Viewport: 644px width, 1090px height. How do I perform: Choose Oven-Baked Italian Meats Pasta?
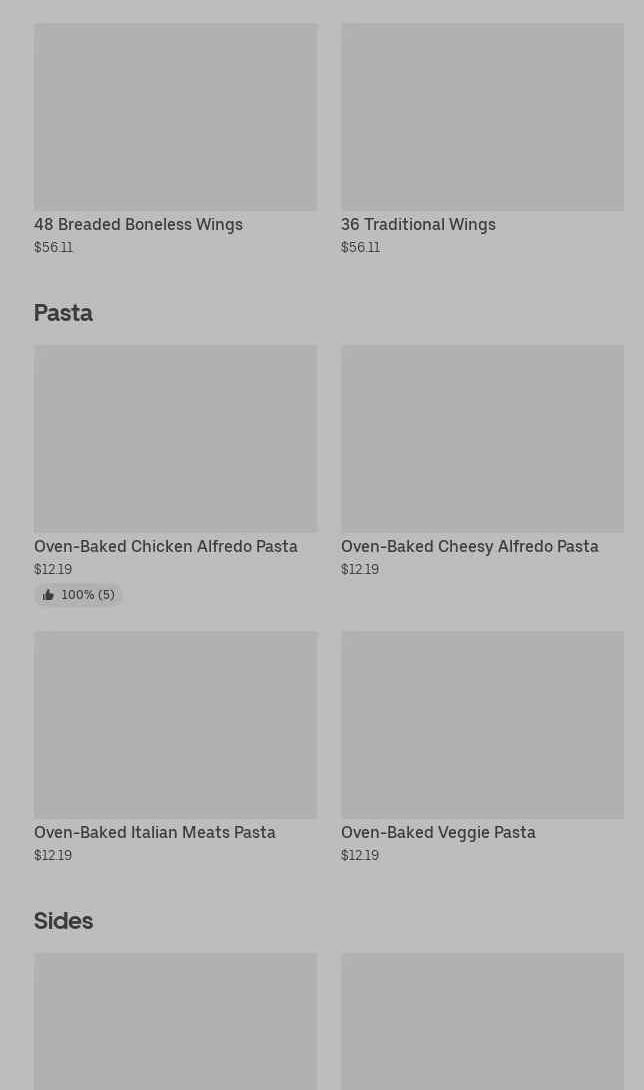(175, 745)
